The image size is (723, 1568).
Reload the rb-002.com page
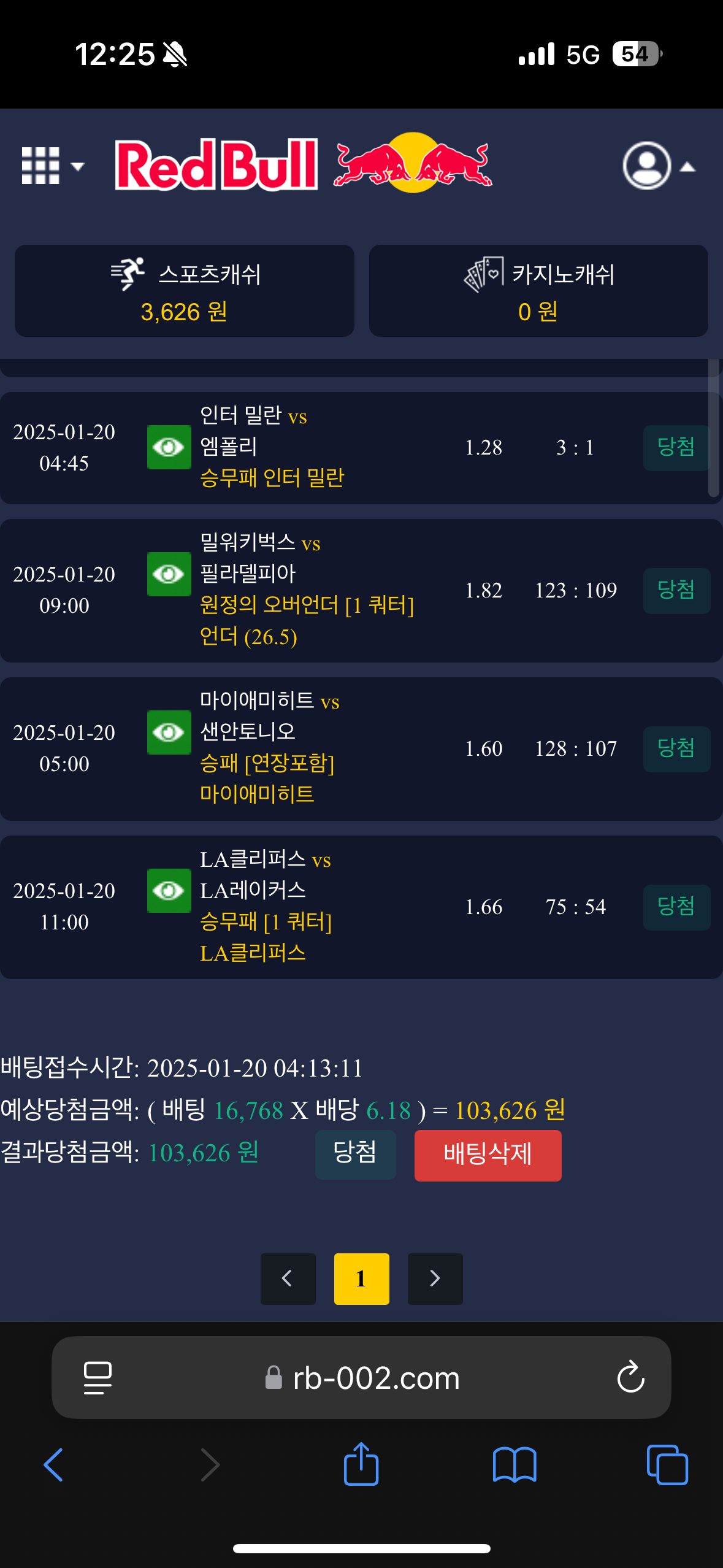pos(630,1378)
